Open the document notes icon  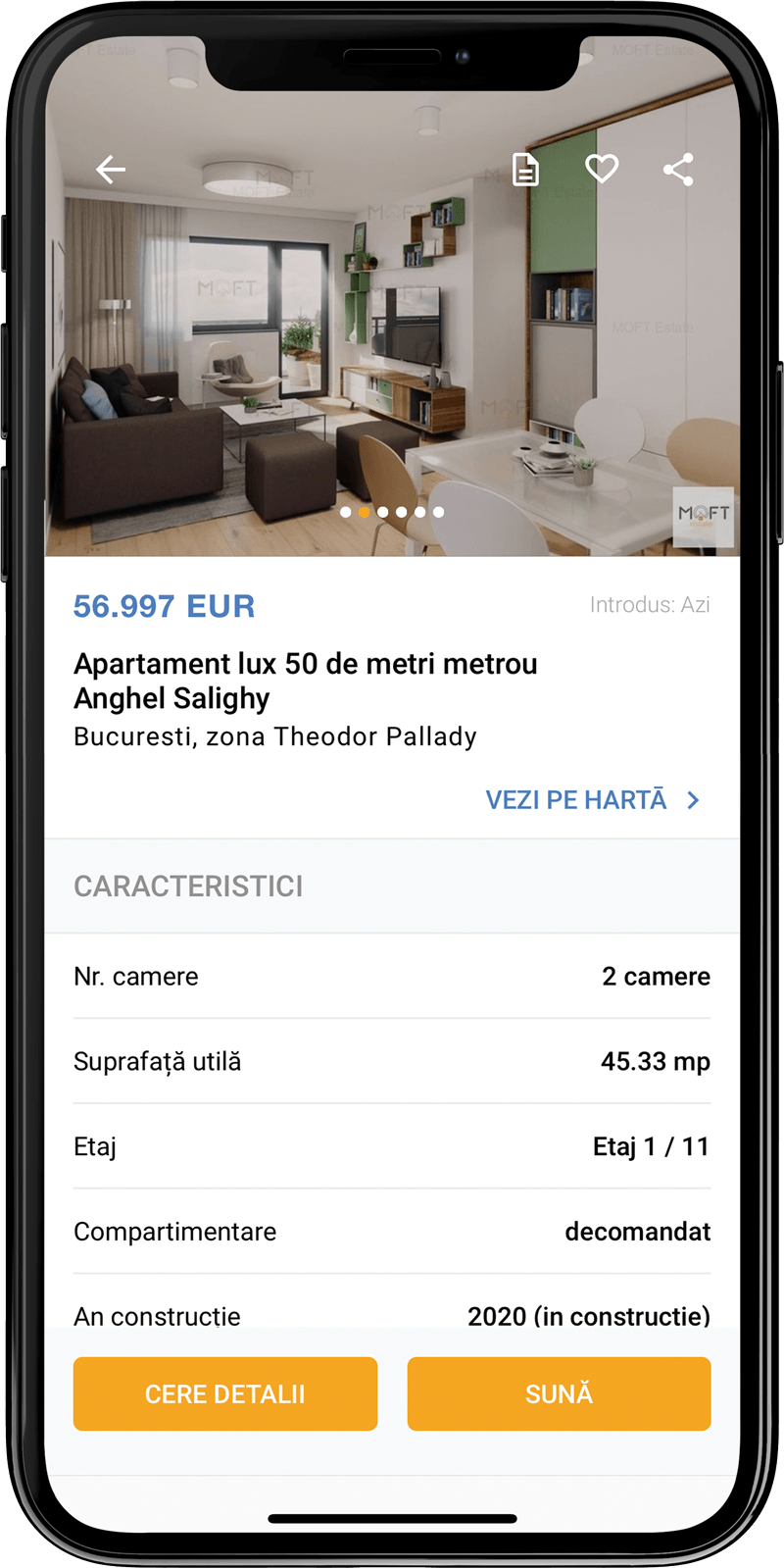pos(526,170)
